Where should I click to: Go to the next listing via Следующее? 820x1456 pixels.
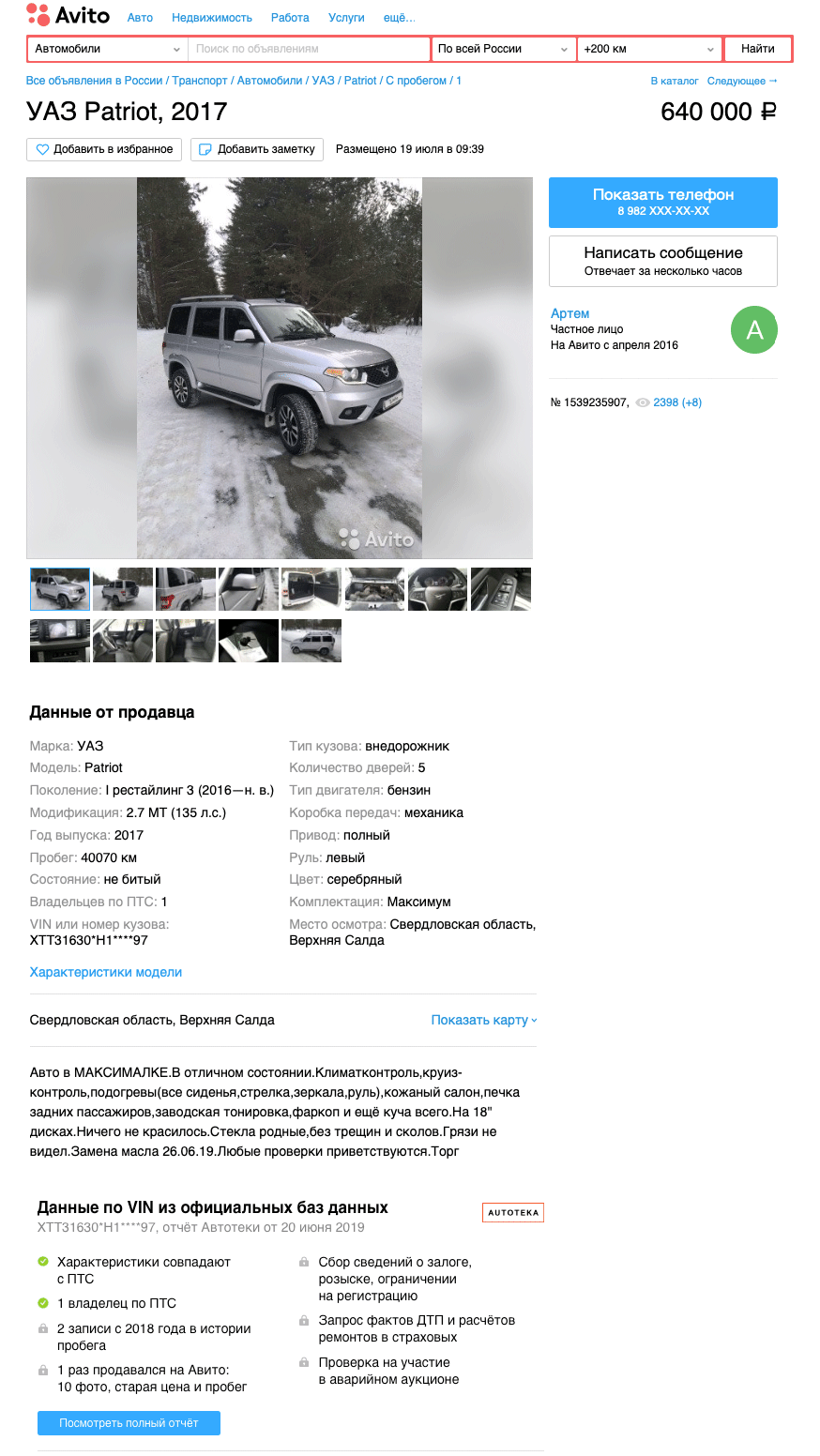click(x=742, y=82)
